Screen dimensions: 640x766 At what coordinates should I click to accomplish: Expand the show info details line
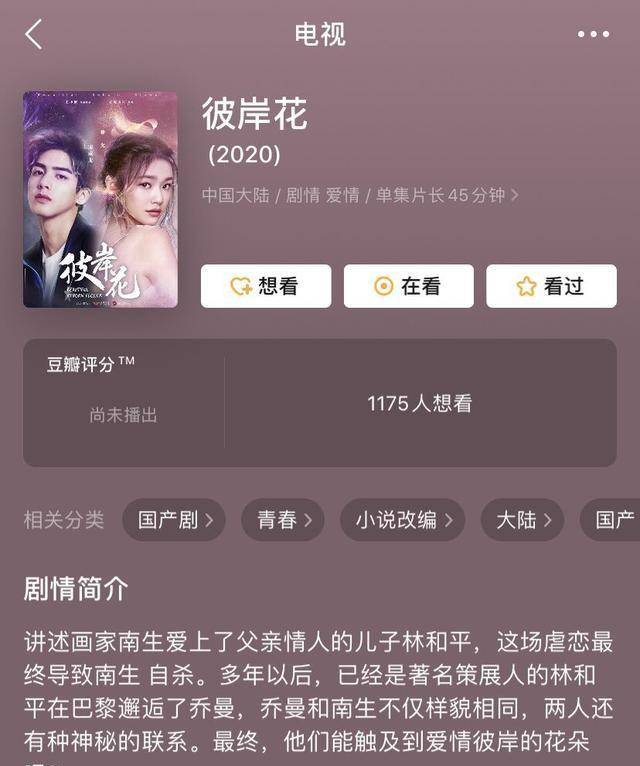coord(360,195)
